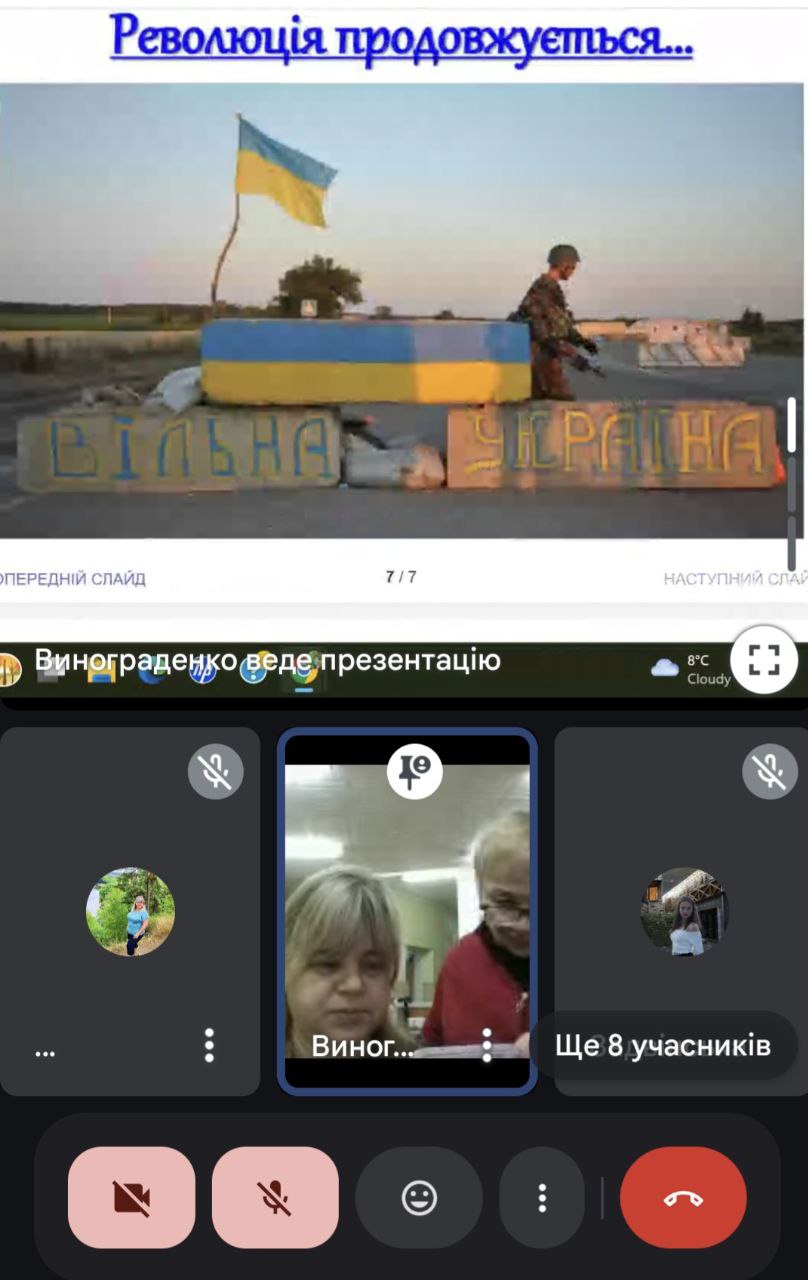Tap the shared presentation screen

[400, 310]
